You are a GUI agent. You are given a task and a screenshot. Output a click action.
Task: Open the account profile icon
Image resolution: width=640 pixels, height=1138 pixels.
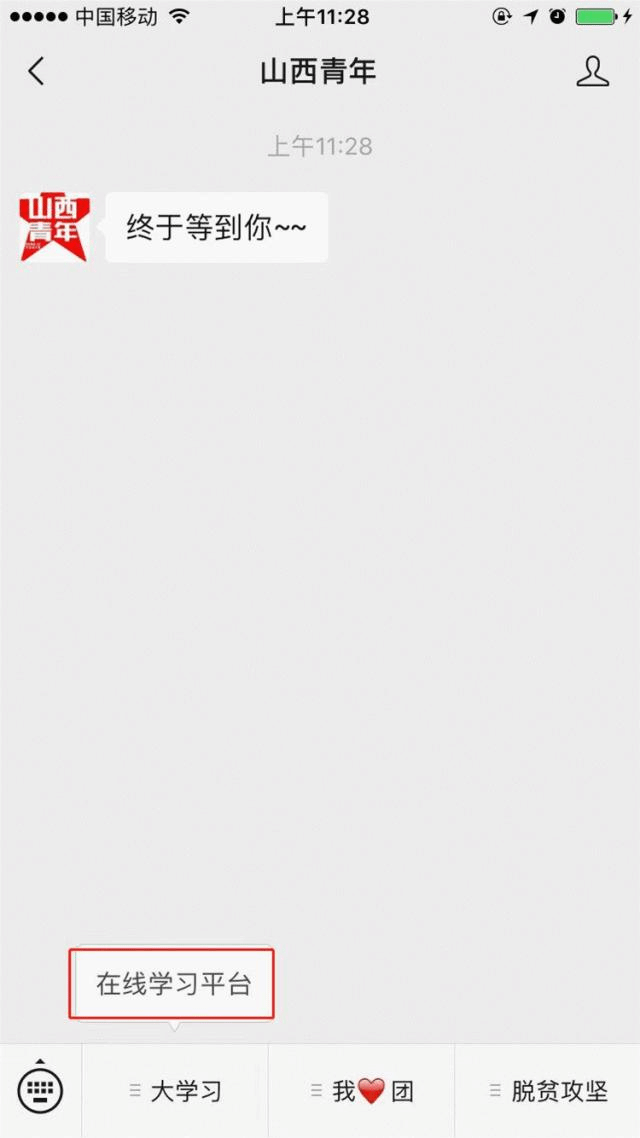click(x=592, y=72)
